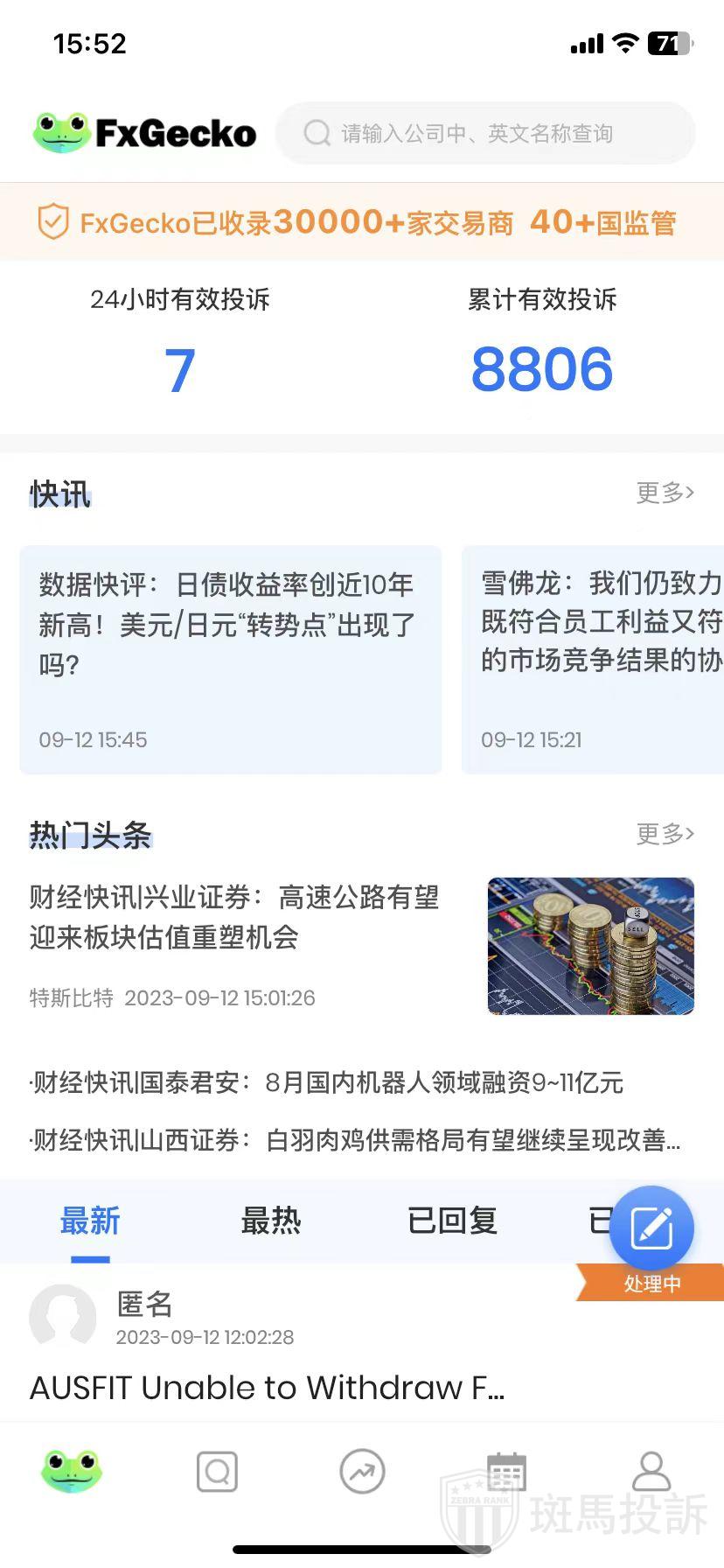Open 更多 link beside 热门头条
Viewport: 724px width, 1568px height.
coord(665,834)
